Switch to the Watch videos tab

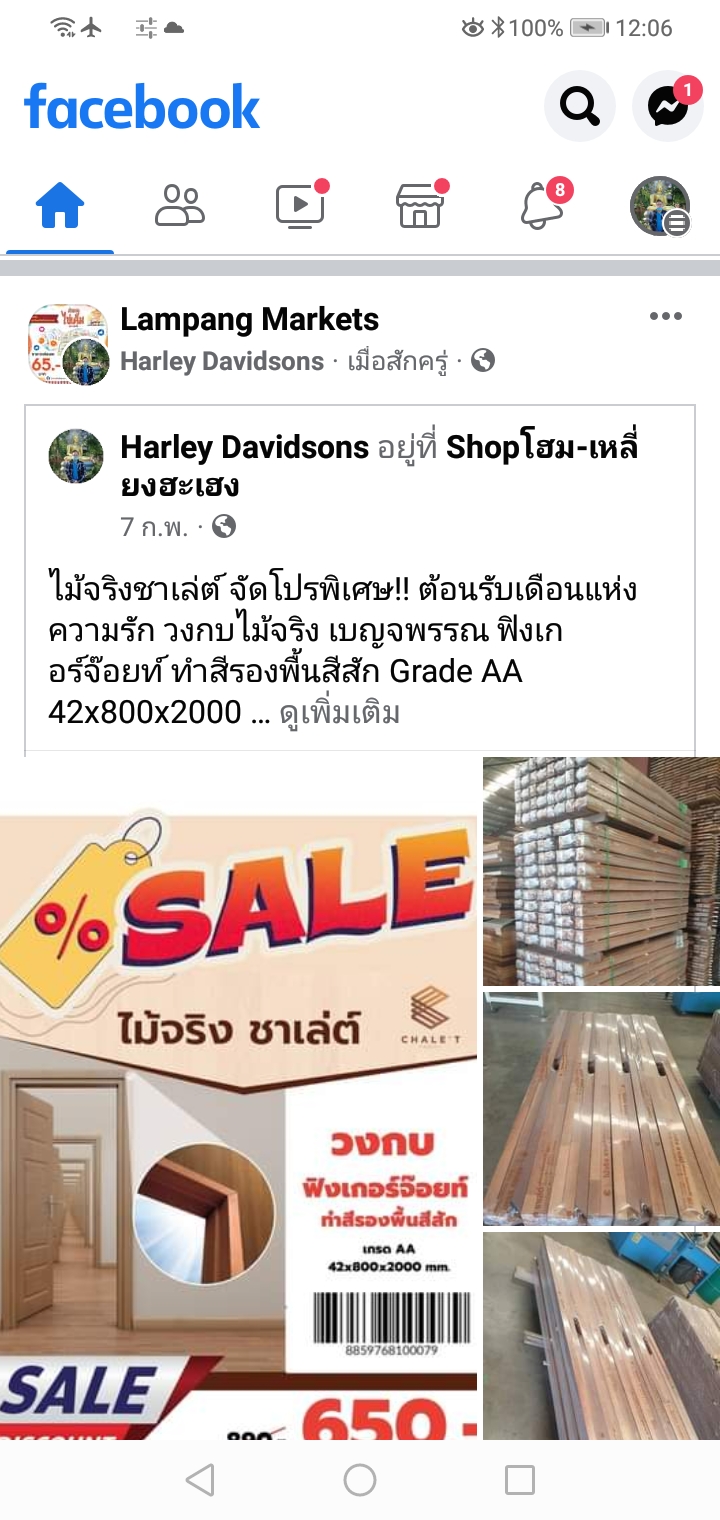pos(300,207)
